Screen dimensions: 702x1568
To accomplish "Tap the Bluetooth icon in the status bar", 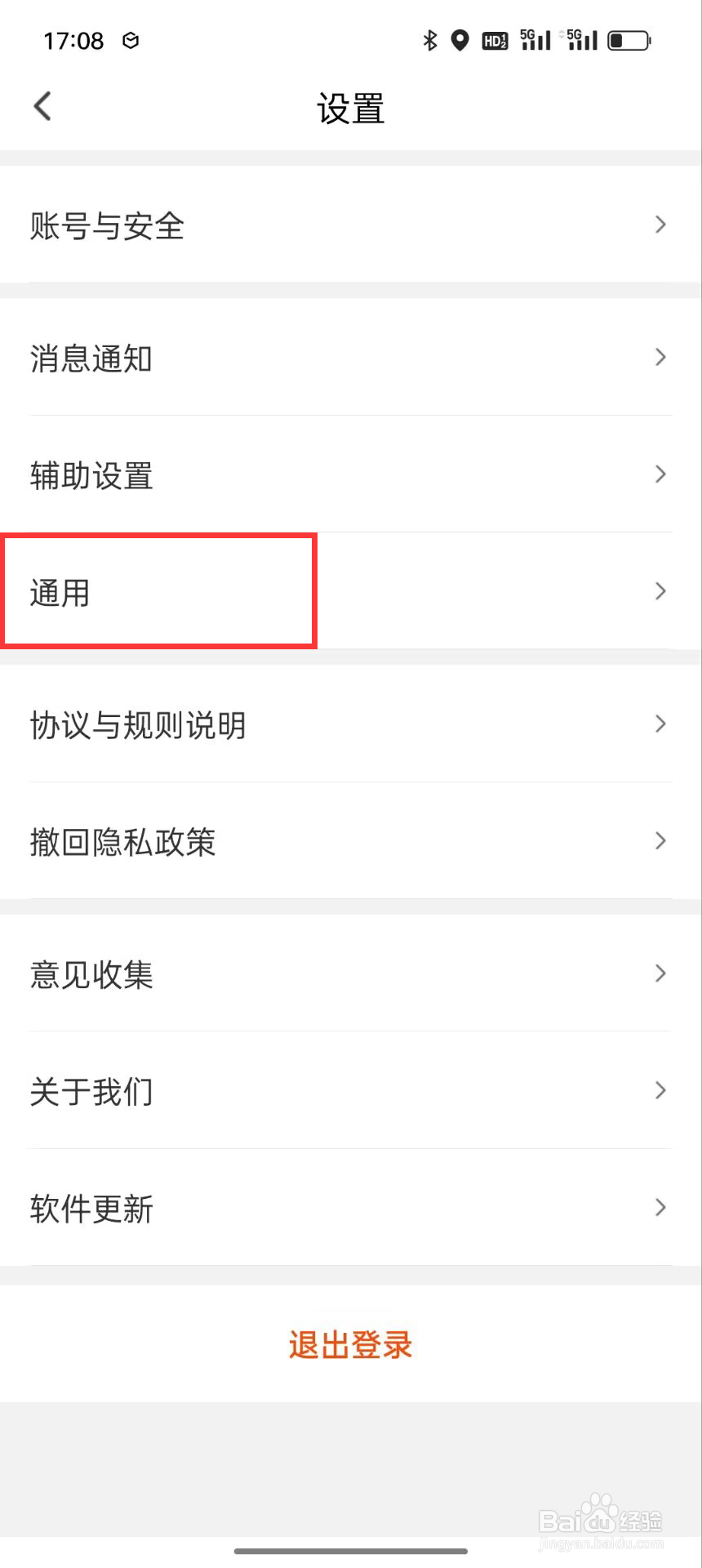I will coord(430,39).
